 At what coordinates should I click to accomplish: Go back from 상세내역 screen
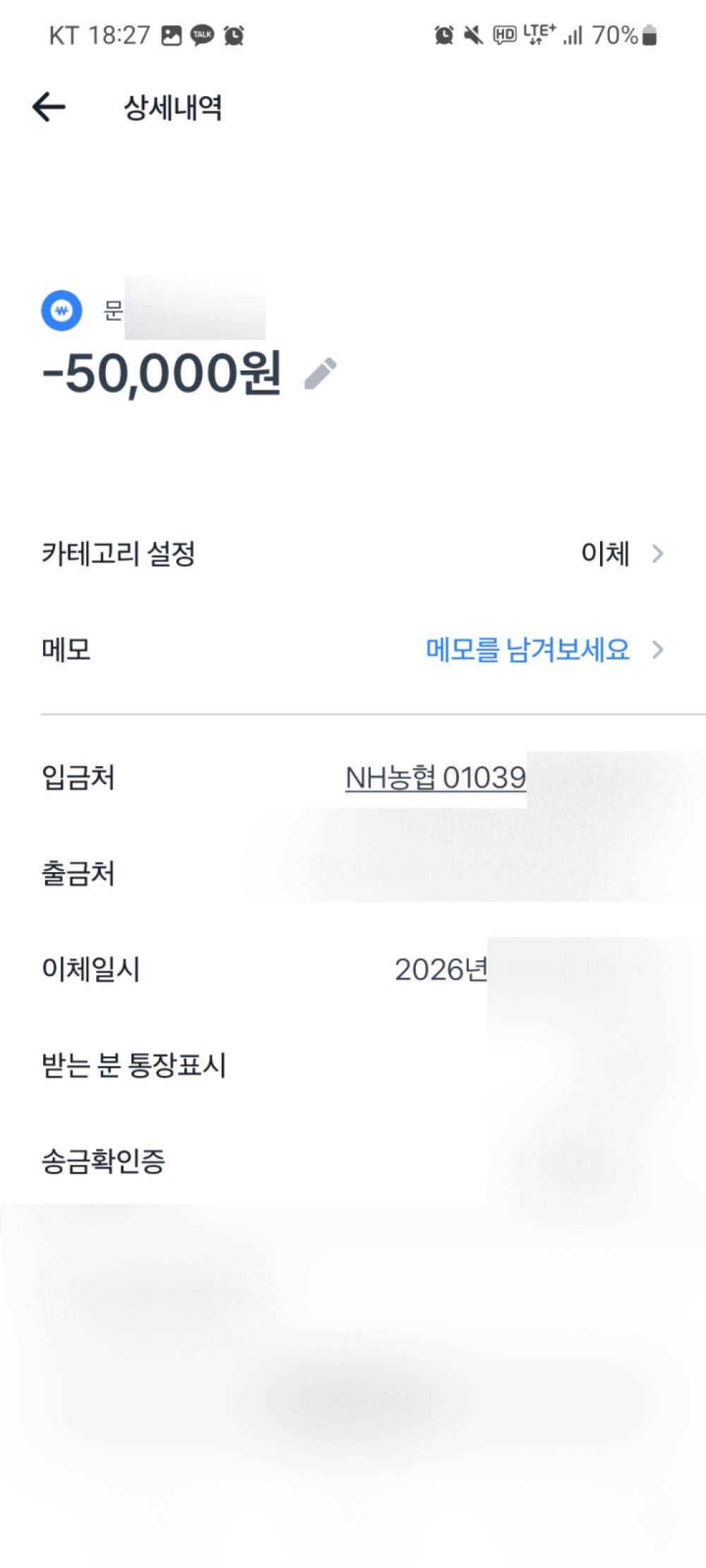[49, 107]
